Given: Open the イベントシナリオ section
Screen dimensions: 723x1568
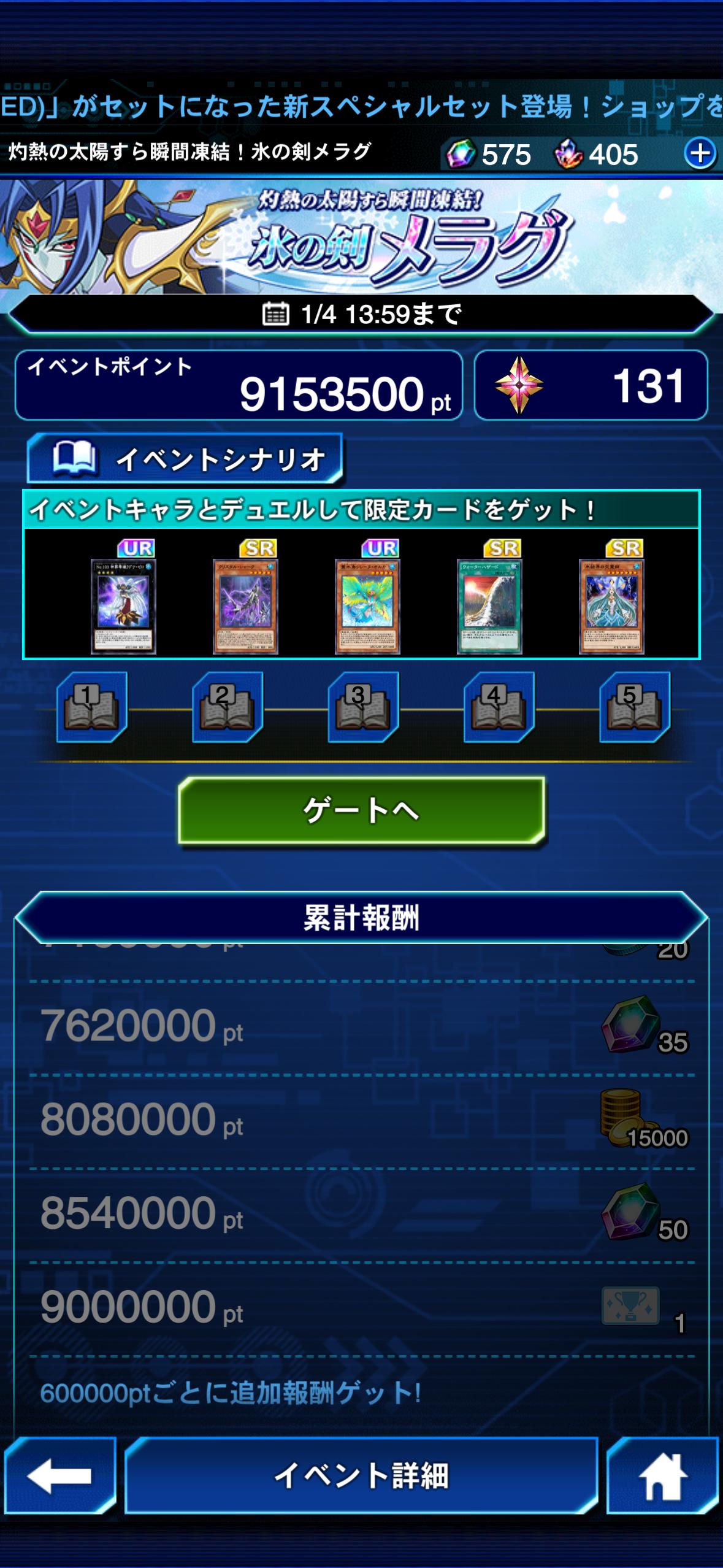Looking at the screenshot, I should (185, 459).
